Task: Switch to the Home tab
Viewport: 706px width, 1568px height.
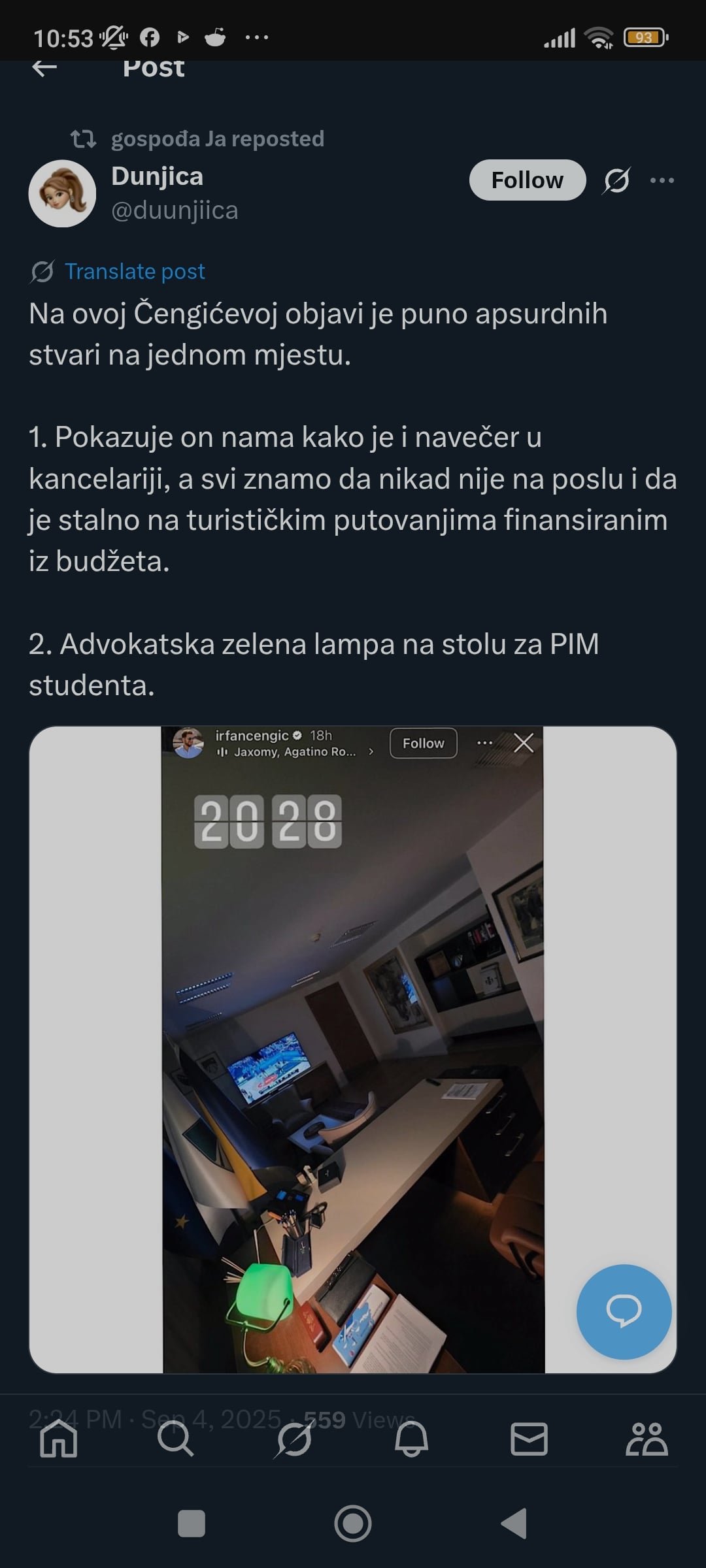Action: [59, 1439]
